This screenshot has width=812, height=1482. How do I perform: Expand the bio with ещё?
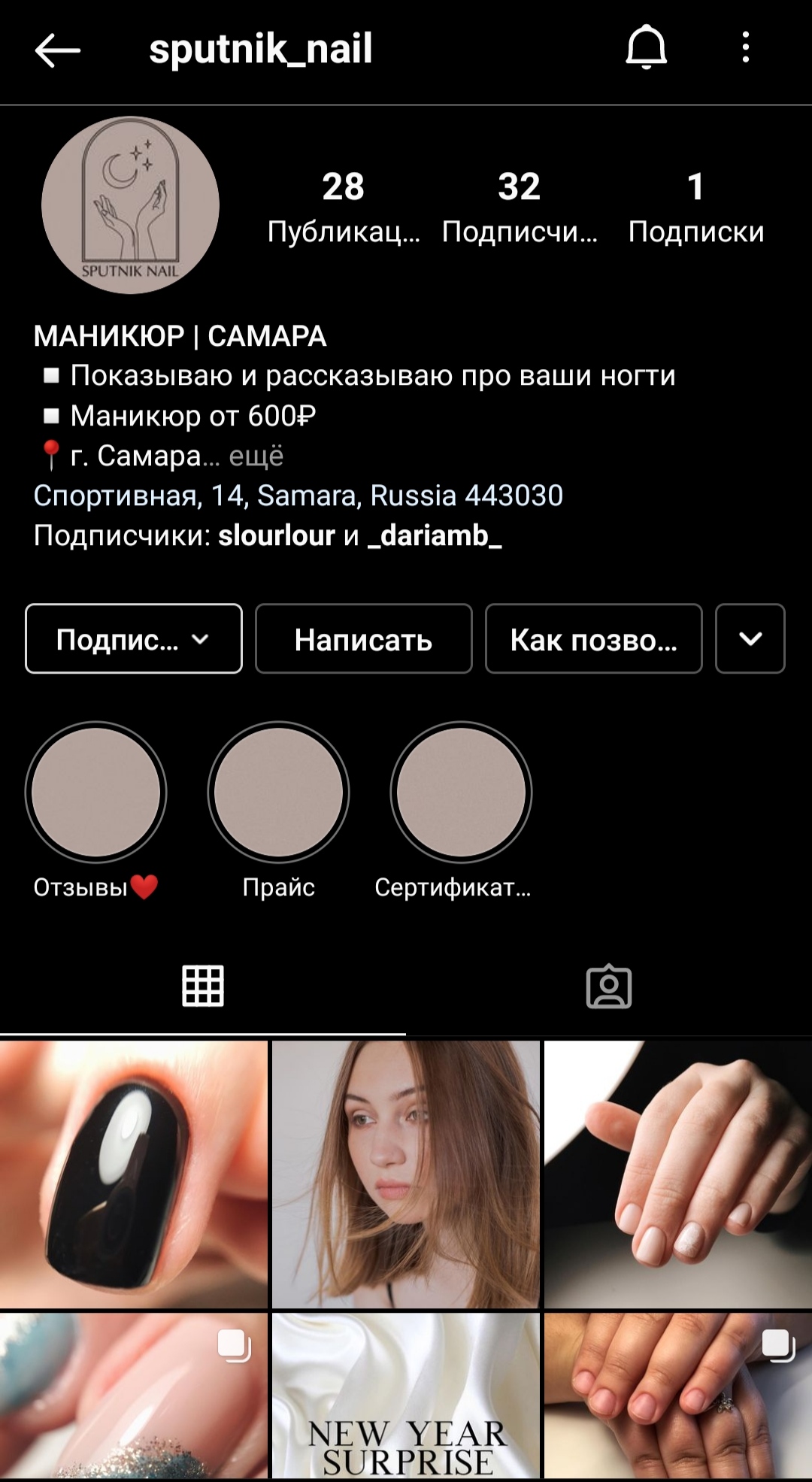tap(256, 456)
